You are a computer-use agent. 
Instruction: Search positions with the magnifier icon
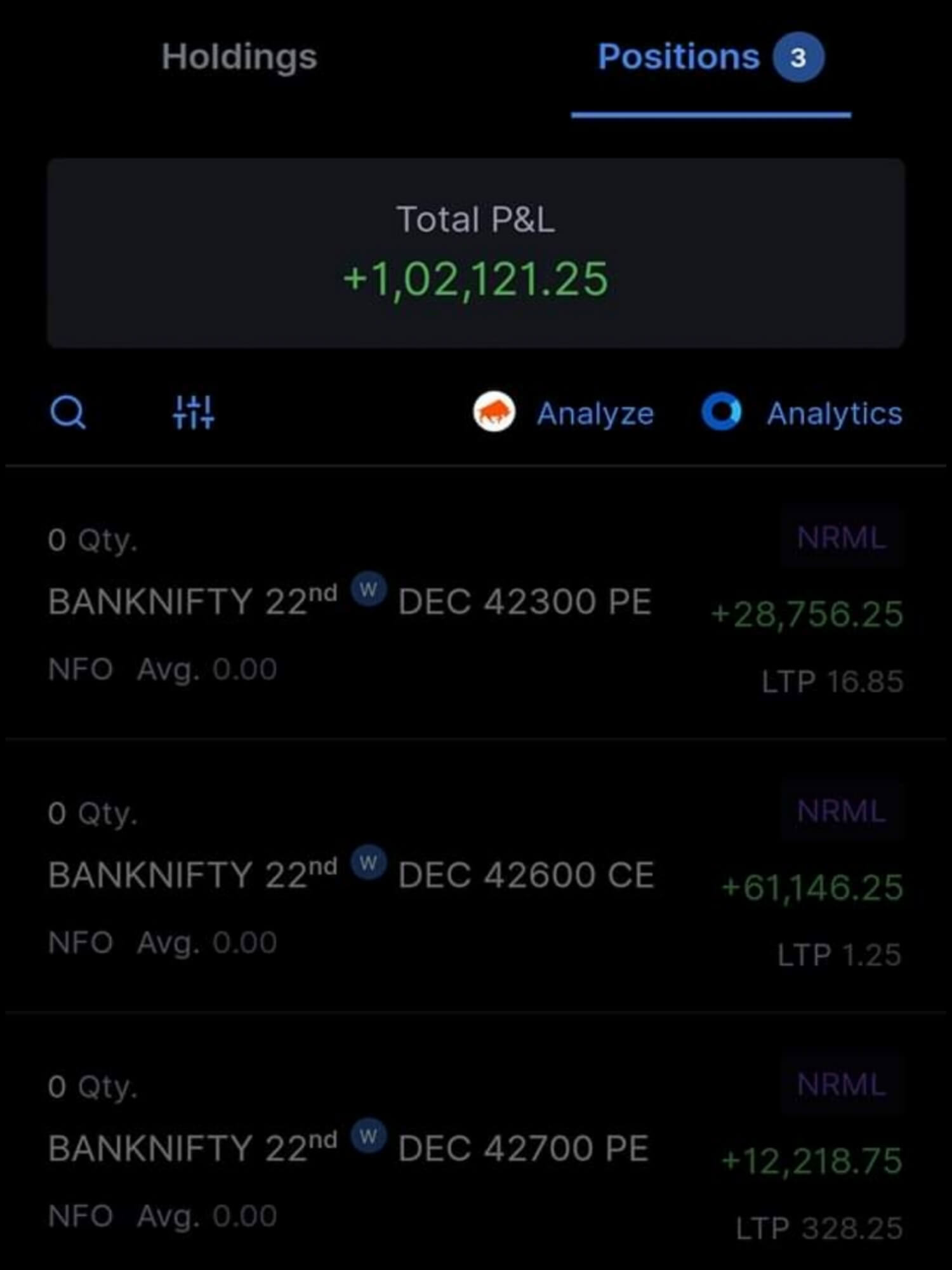tap(67, 413)
